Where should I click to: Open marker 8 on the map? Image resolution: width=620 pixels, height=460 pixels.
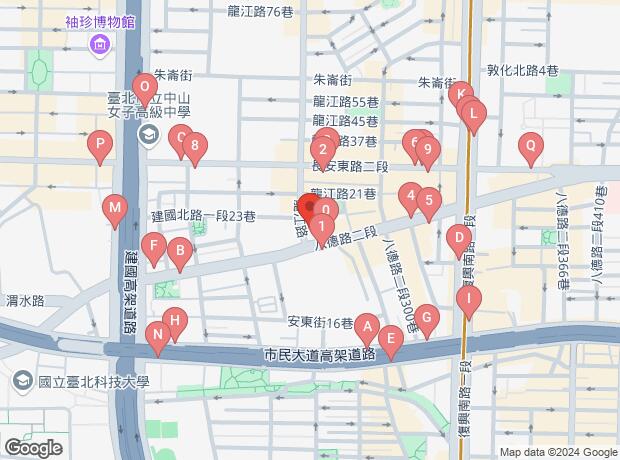(x=195, y=146)
